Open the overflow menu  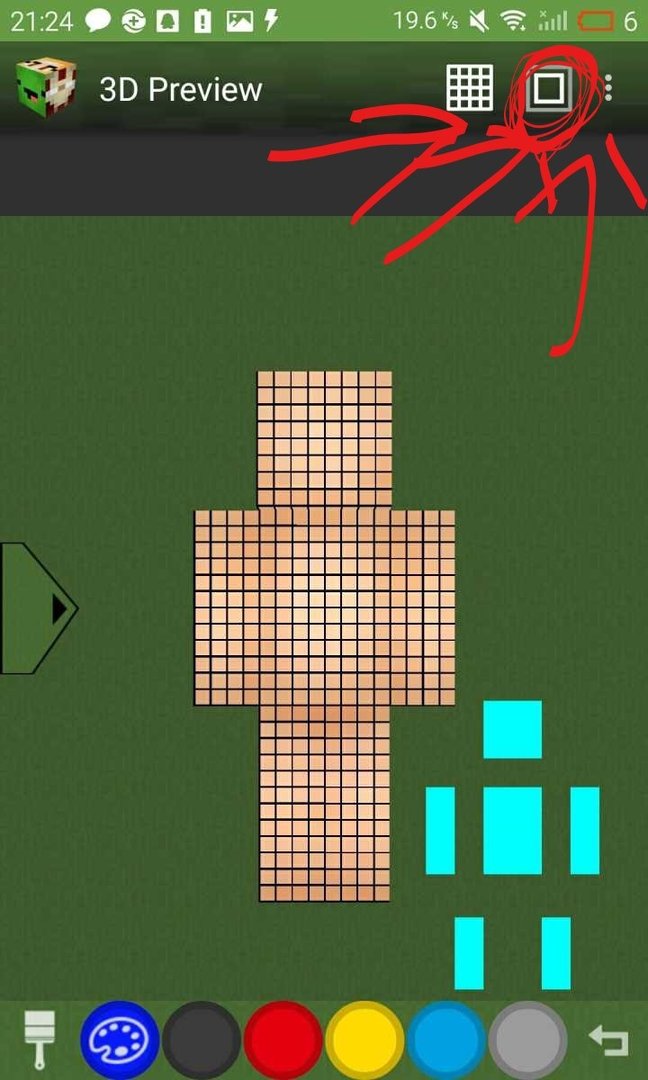click(608, 88)
